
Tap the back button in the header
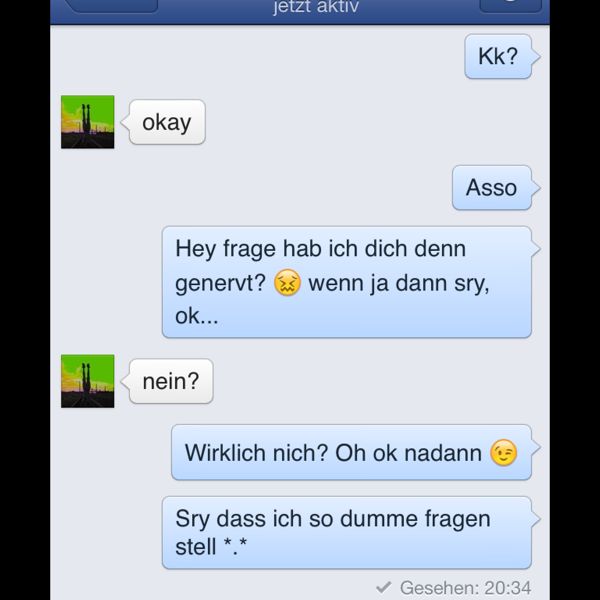[111, 5]
